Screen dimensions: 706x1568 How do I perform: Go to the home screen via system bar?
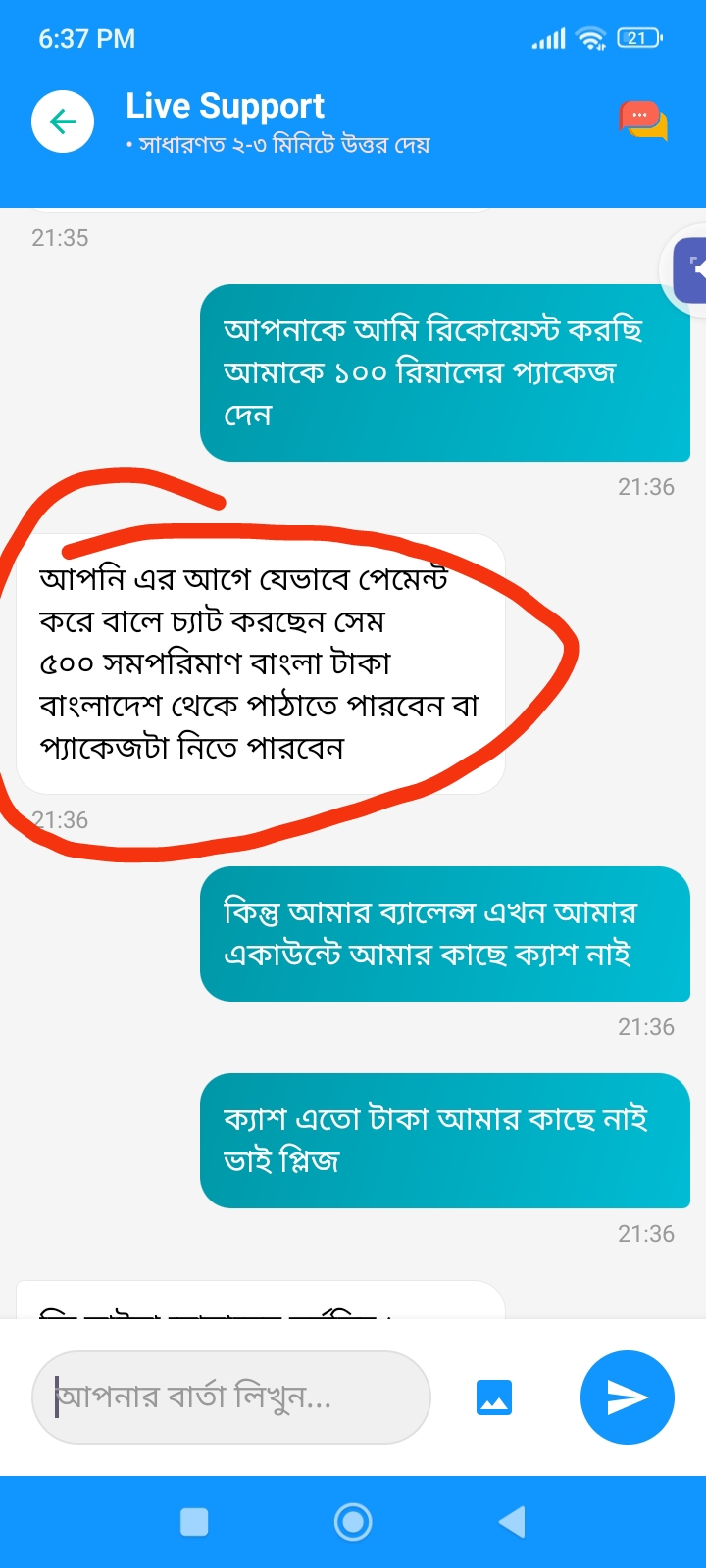pos(353,1521)
